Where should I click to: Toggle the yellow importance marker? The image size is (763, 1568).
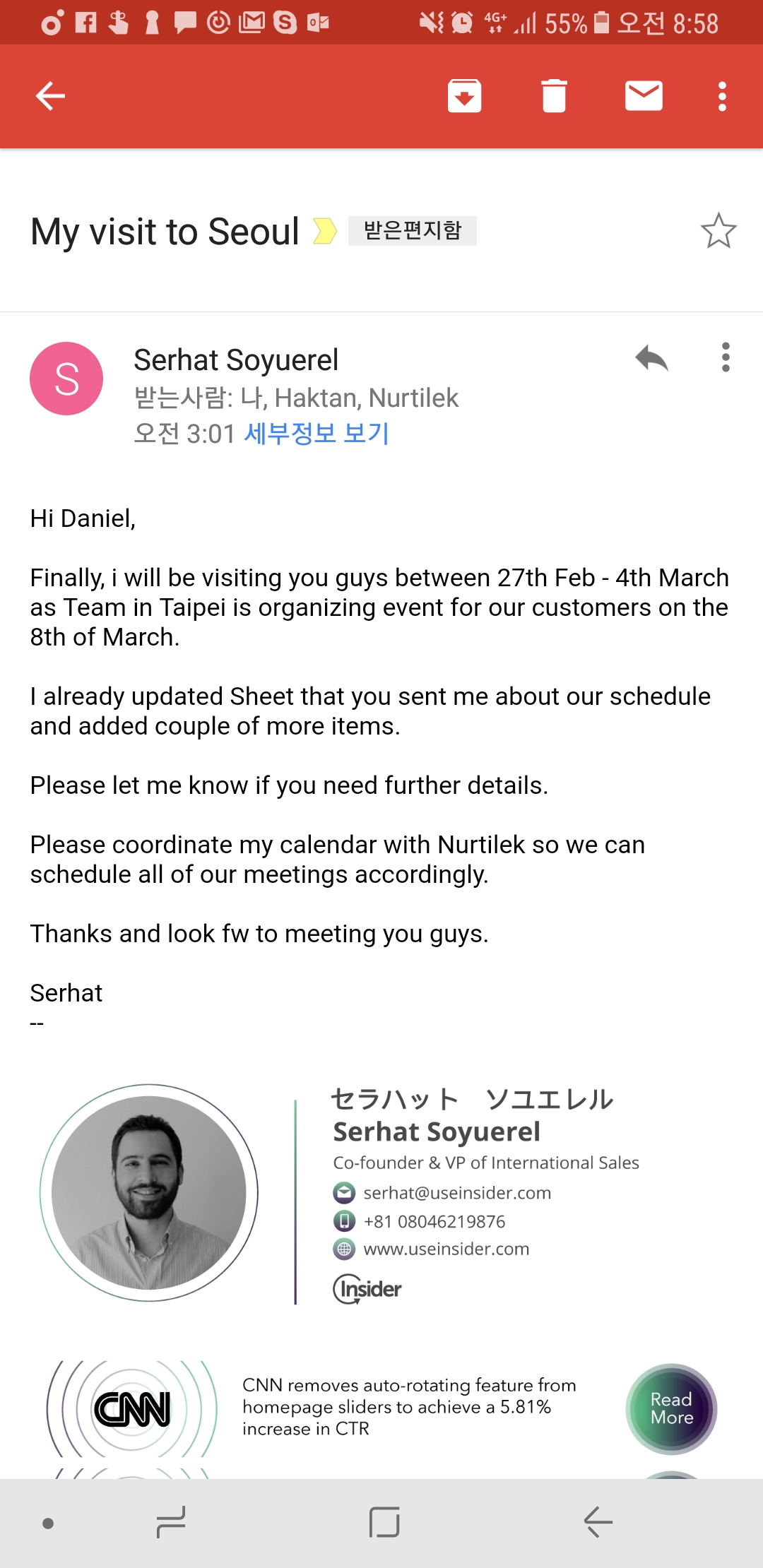[324, 231]
